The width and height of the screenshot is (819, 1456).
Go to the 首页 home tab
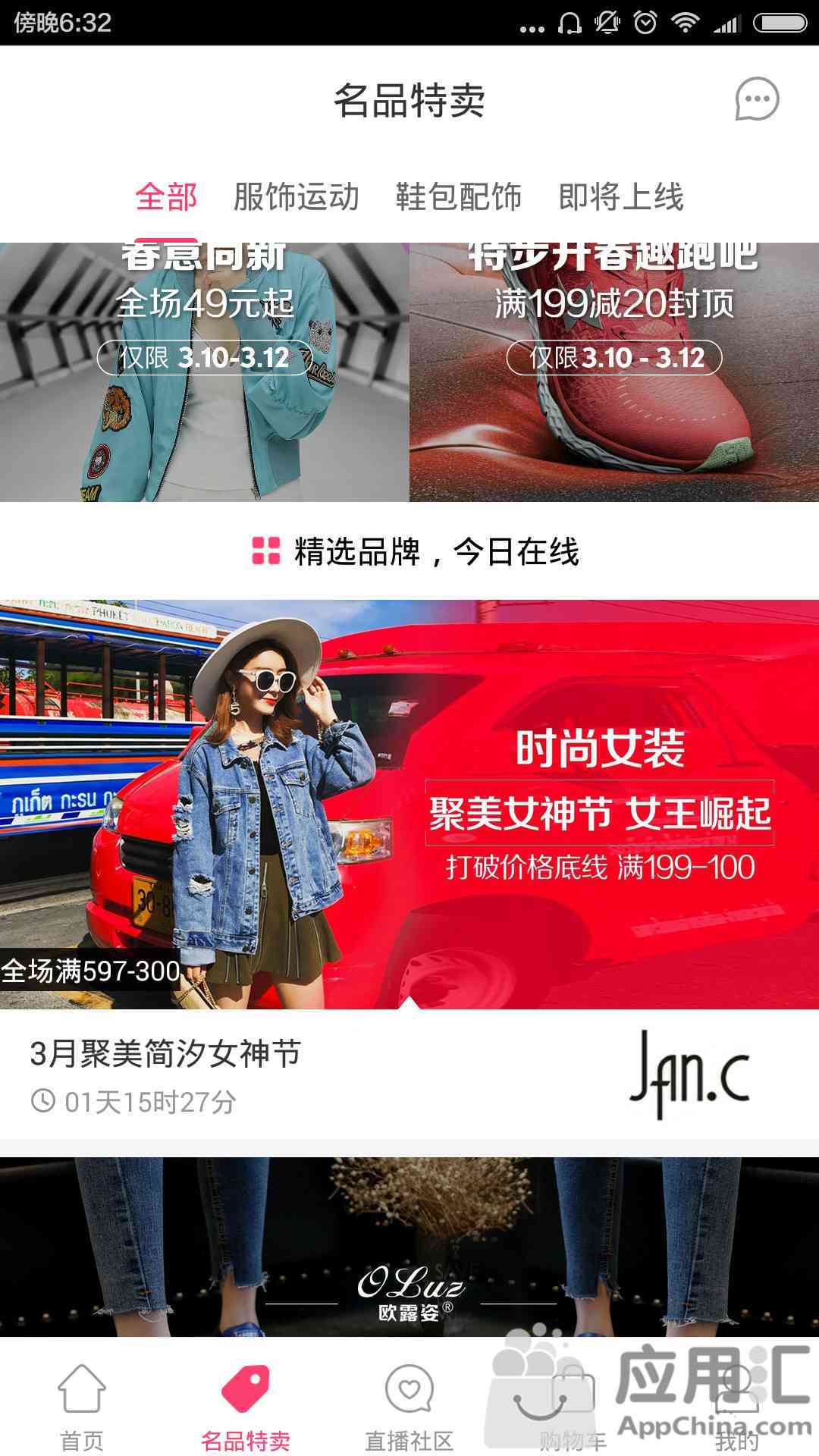pos(82,1407)
